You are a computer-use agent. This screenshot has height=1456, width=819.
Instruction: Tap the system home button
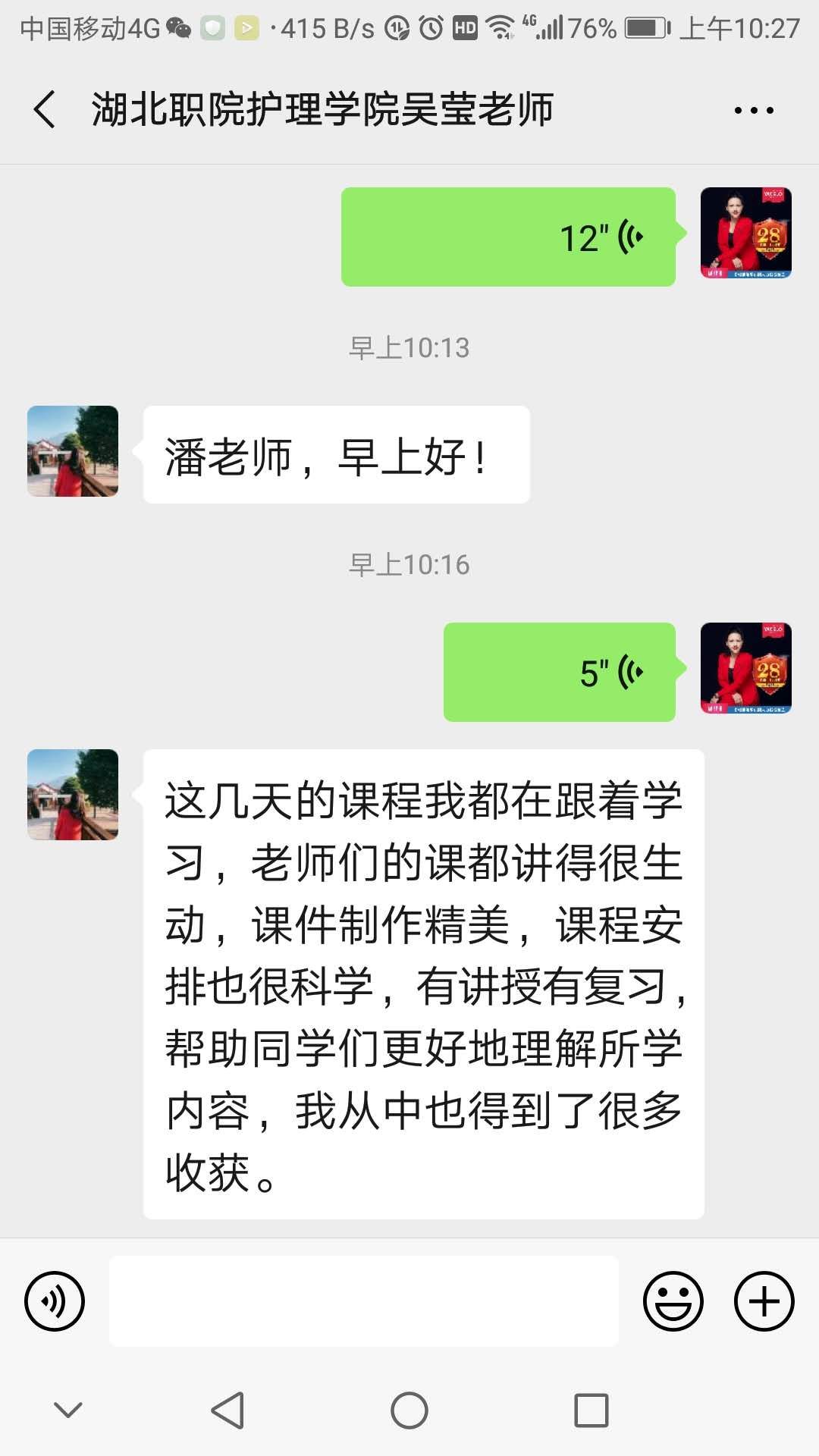click(409, 1411)
